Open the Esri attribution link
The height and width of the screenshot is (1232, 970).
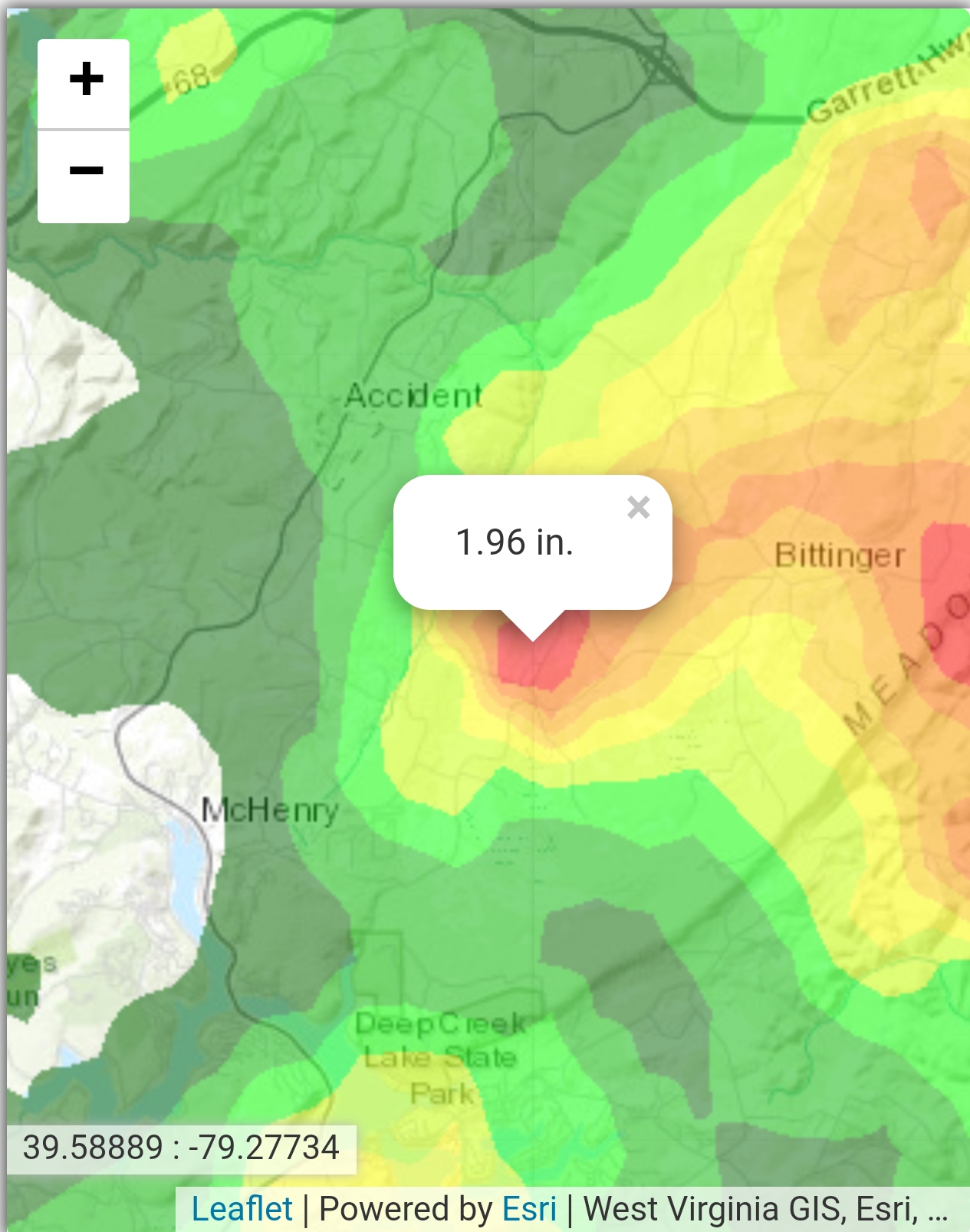[529, 1209]
